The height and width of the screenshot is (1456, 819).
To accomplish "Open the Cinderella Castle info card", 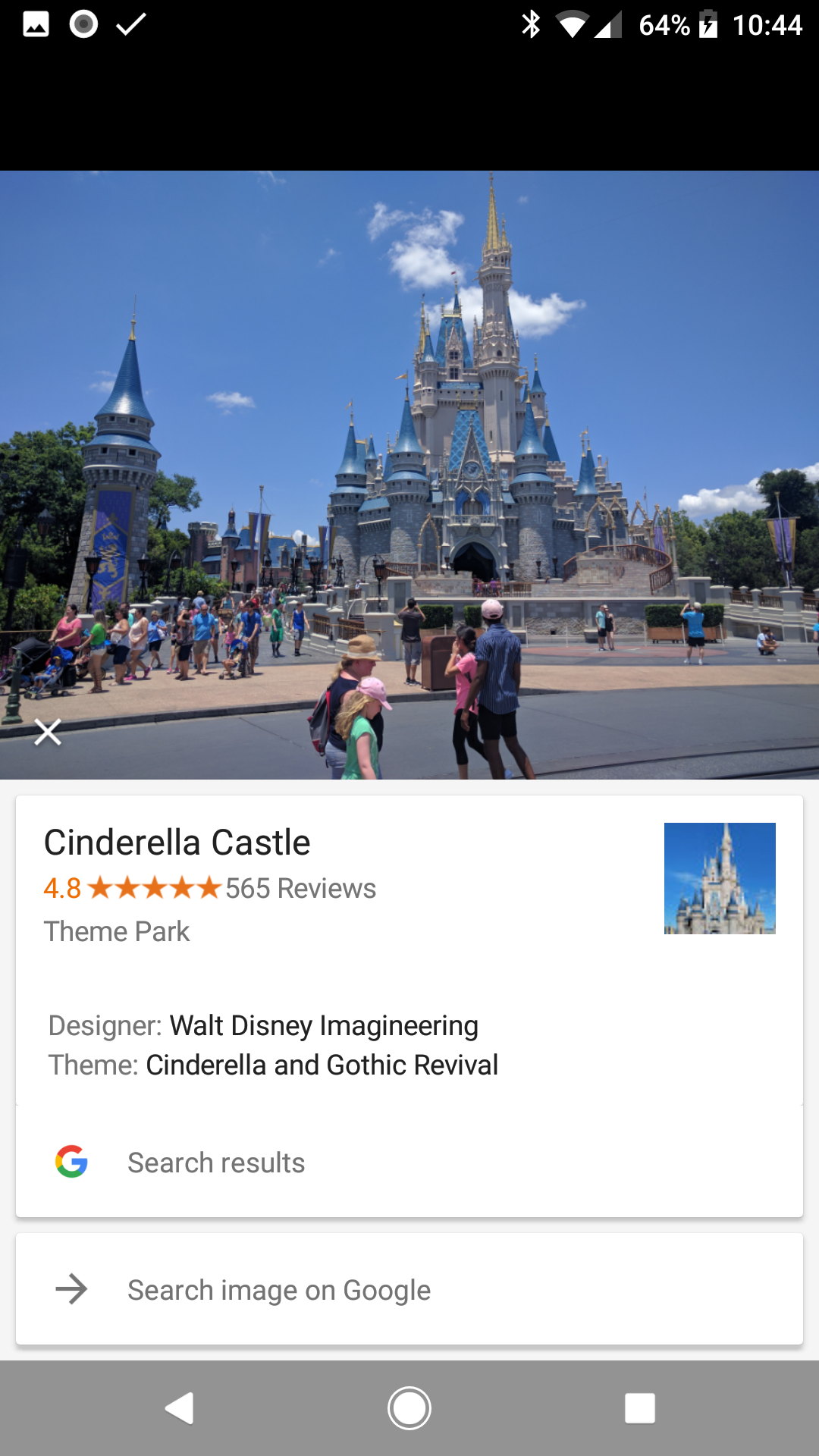I will click(x=176, y=843).
